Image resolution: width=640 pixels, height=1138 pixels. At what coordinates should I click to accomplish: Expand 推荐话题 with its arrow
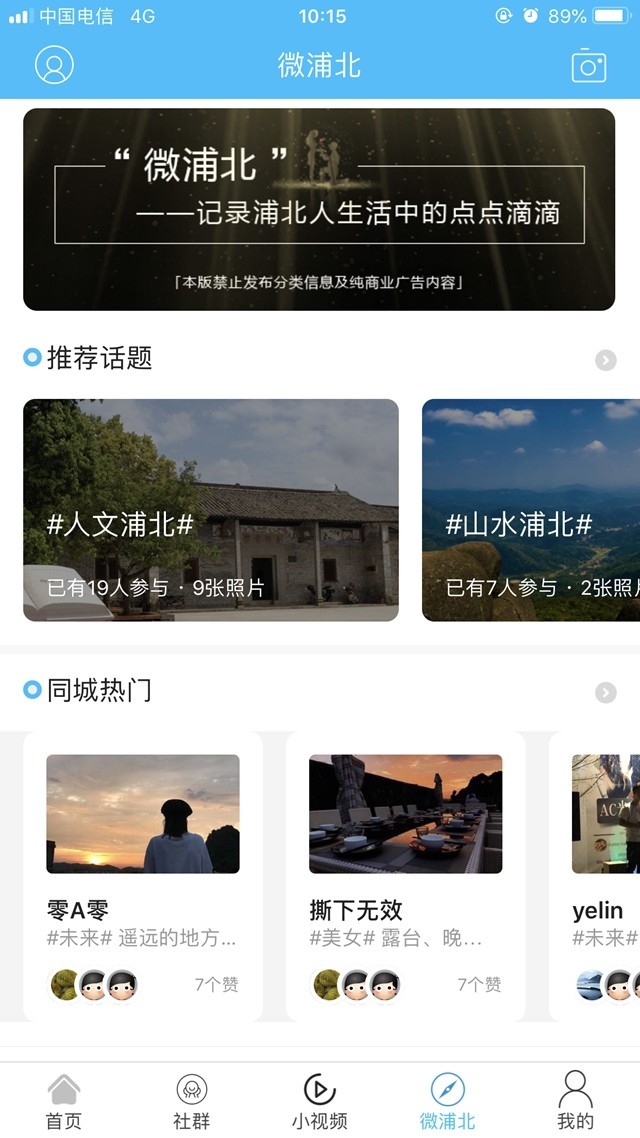[x=606, y=360]
